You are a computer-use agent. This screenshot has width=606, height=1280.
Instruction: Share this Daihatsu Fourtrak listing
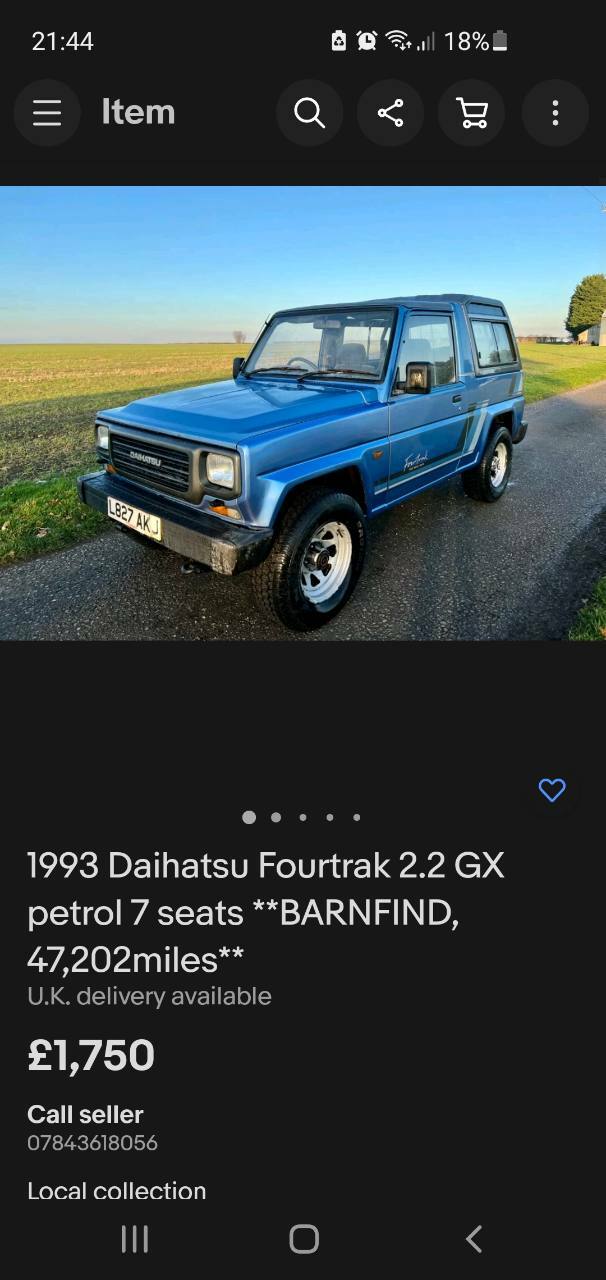(391, 113)
